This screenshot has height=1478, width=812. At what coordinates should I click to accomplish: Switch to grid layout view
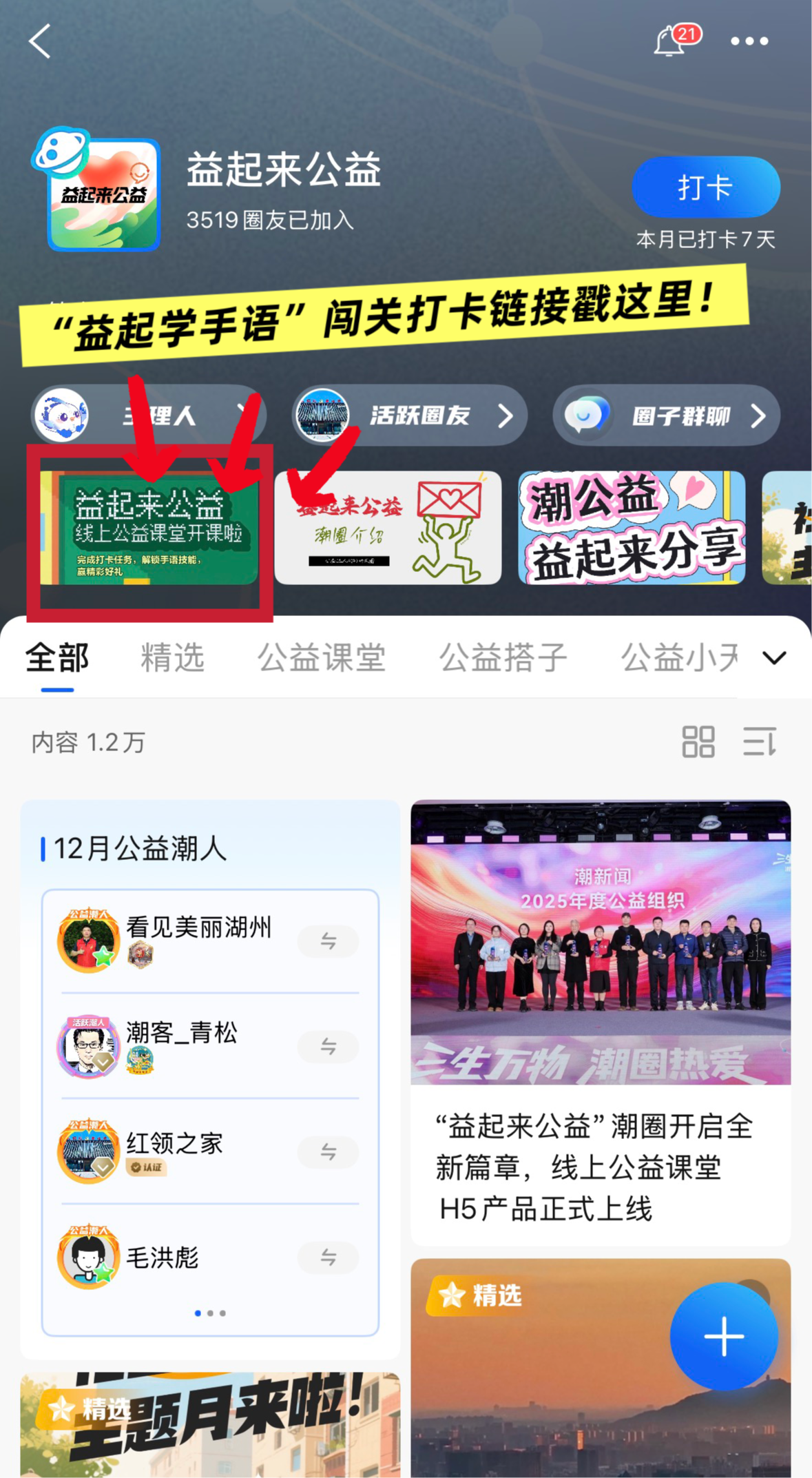coord(698,742)
